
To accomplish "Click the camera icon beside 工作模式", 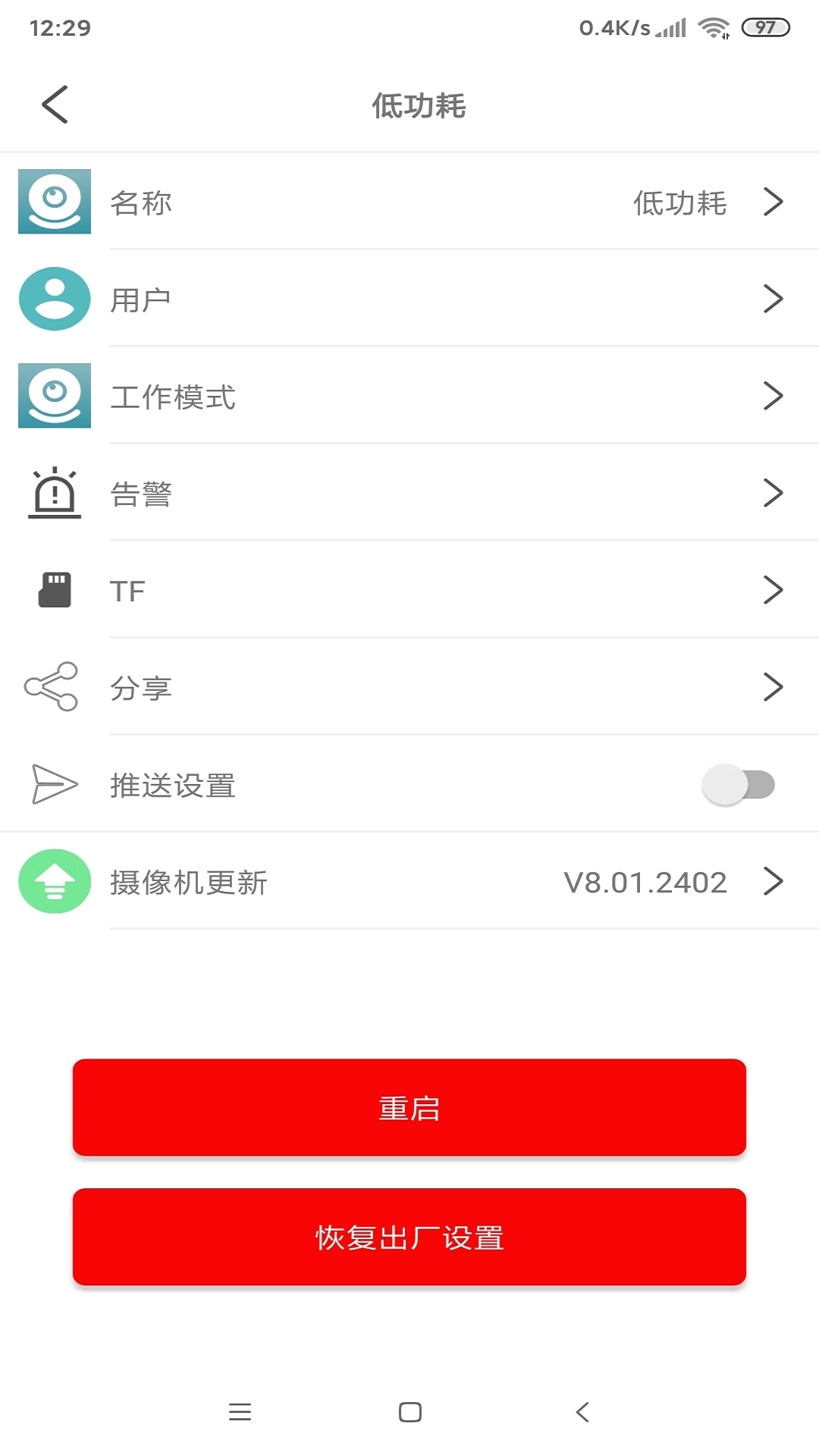I will (x=54, y=395).
